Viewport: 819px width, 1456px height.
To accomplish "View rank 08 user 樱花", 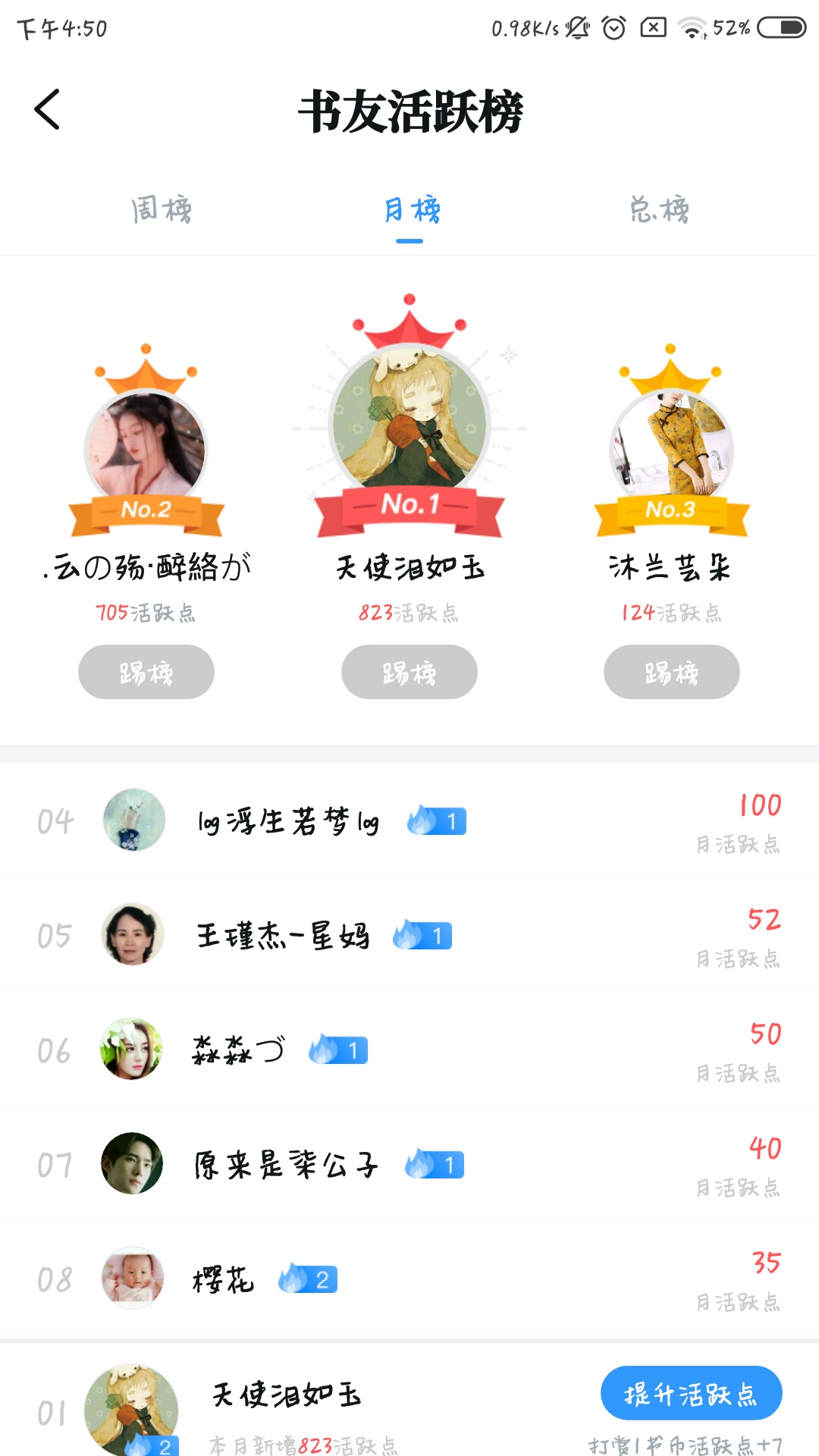I will pos(223,1280).
